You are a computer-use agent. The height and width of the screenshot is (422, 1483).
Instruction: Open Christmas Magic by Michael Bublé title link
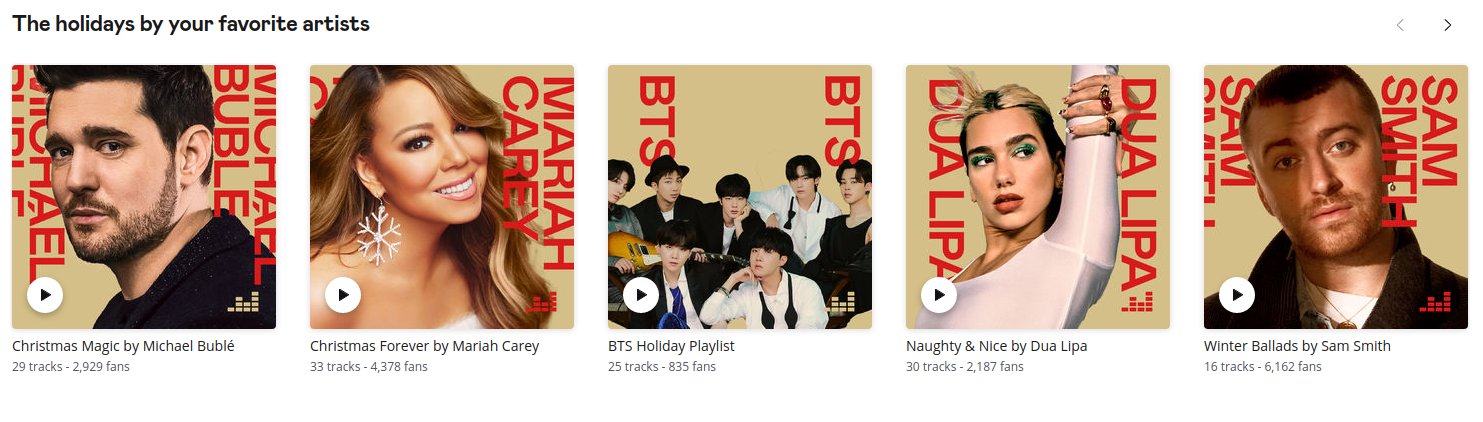click(123, 346)
